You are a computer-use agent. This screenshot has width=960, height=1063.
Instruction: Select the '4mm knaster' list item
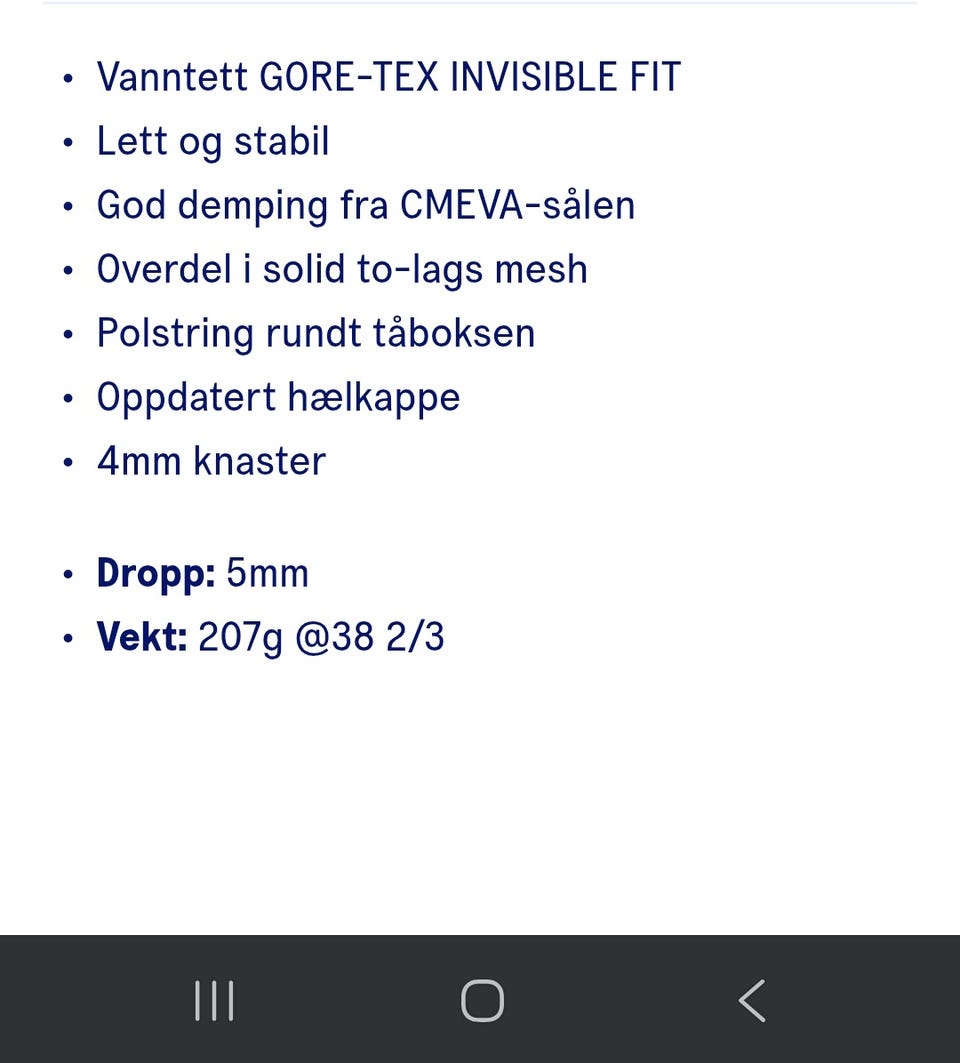(210, 461)
